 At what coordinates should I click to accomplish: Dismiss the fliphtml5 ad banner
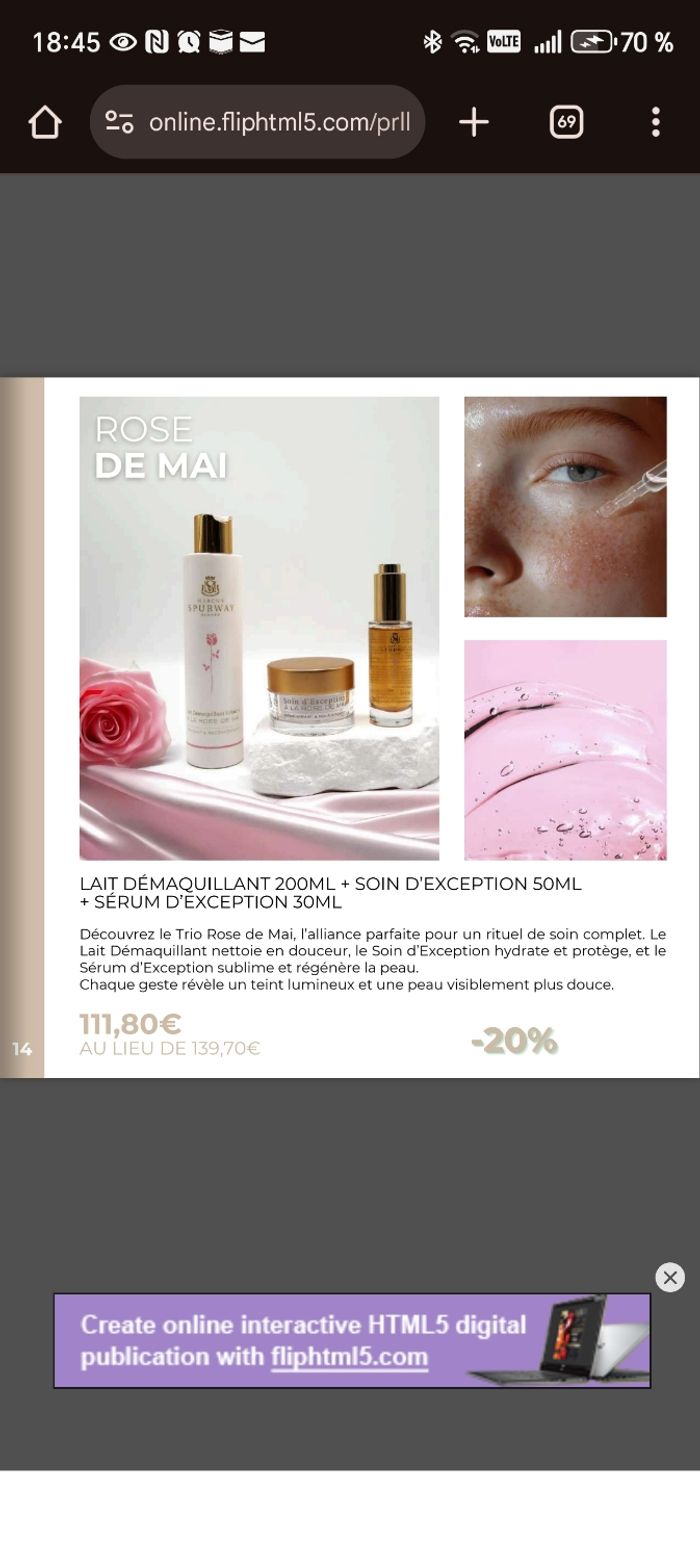coord(670,1277)
